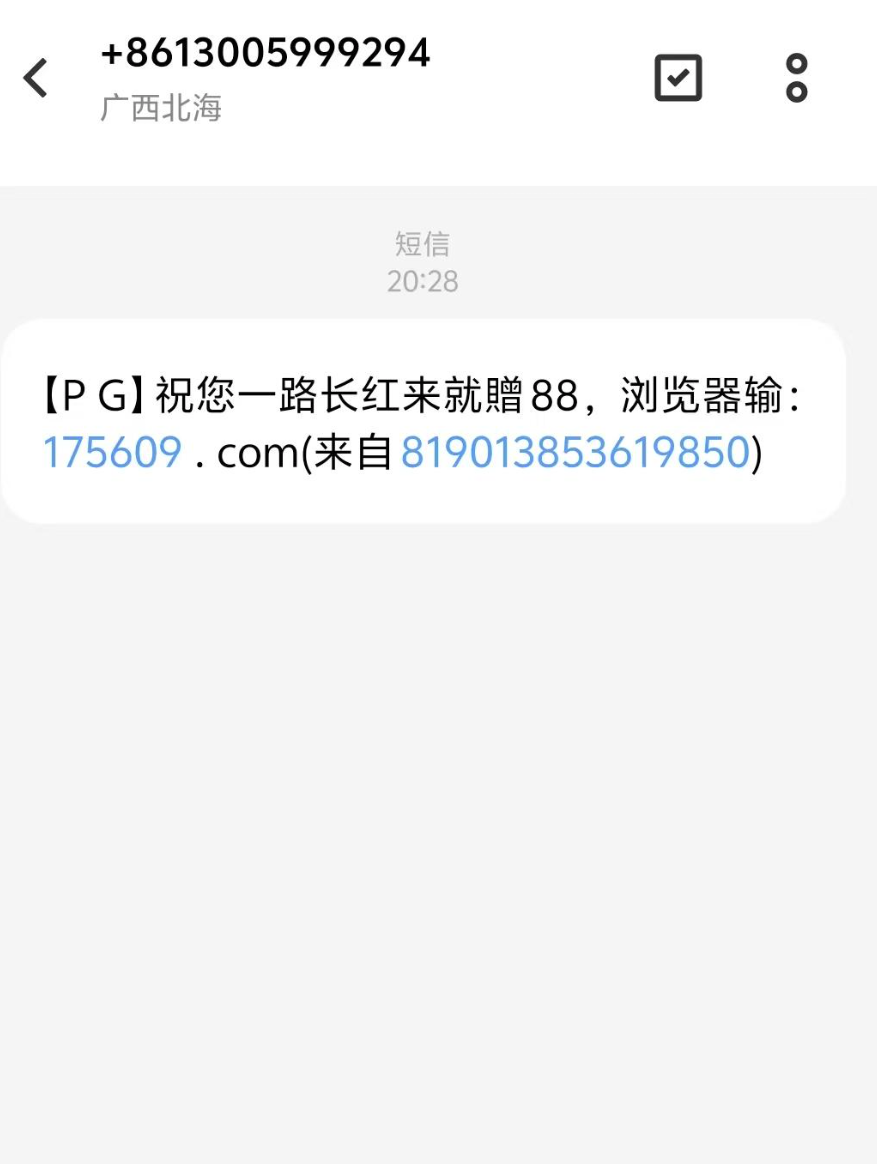
Task: Go back to the message list
Action: pyautogui.click(x=36, y=78)
